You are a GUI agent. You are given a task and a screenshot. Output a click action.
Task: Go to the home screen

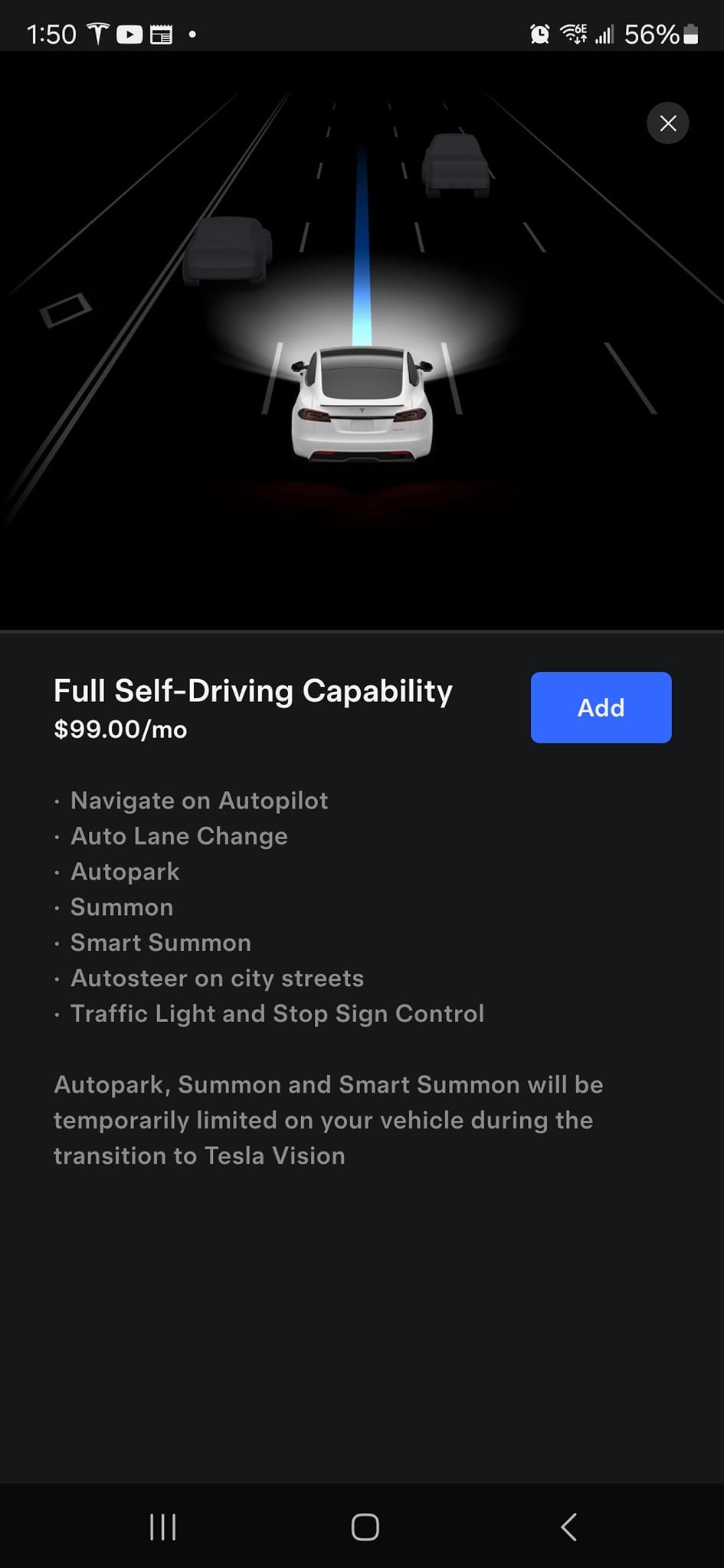click(x=365, y=1526)
